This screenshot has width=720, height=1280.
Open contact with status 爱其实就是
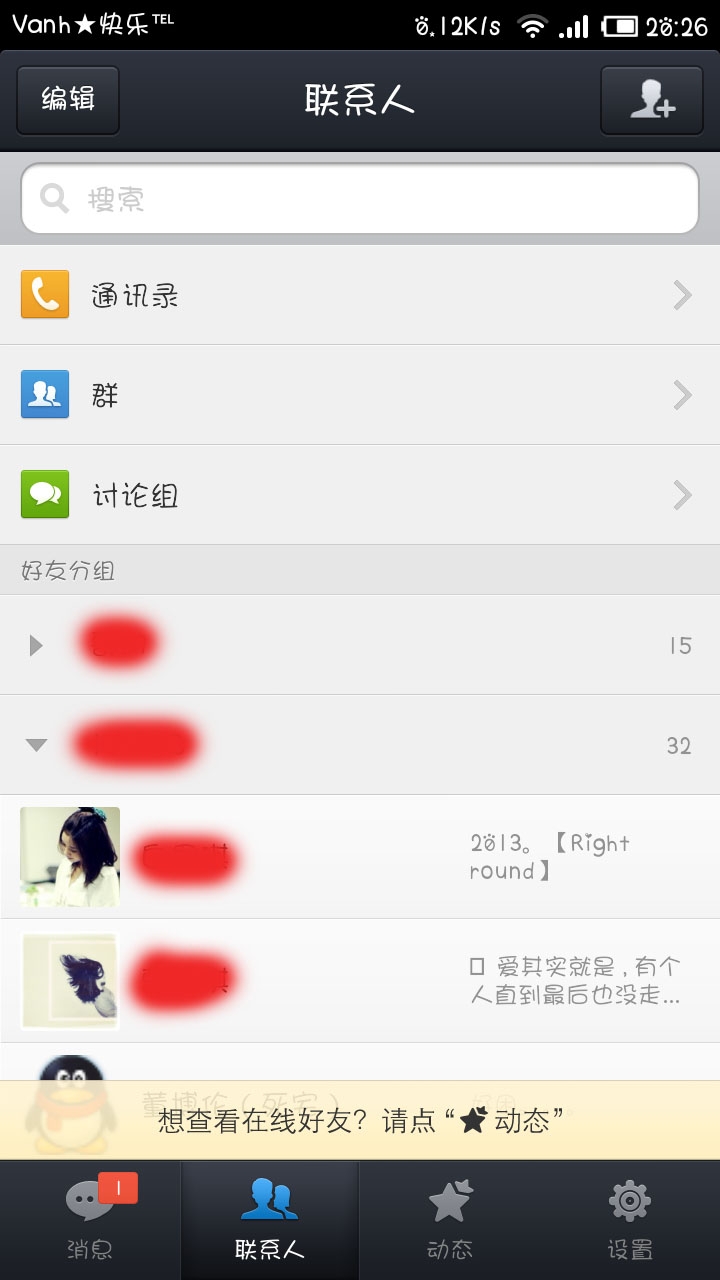pos(360,981)
